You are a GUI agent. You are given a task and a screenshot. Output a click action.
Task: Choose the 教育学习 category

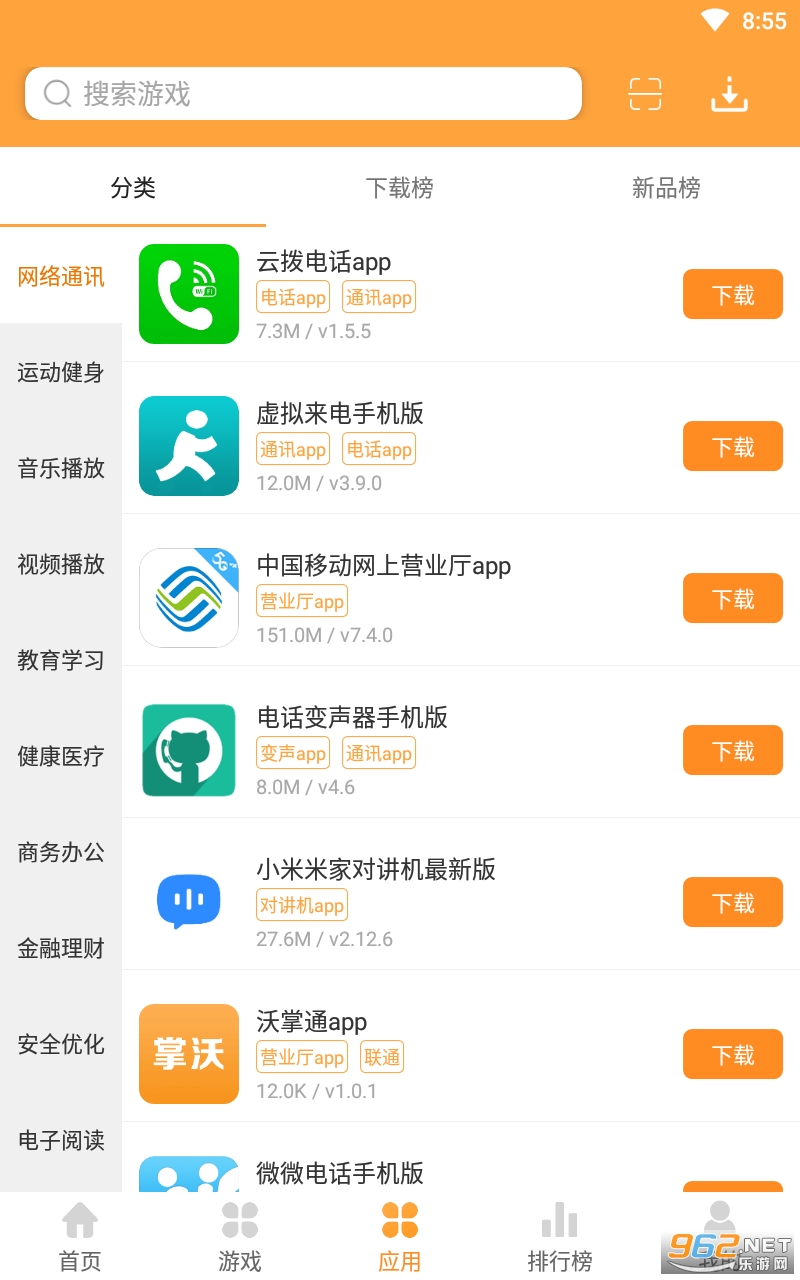coord(61,660)
